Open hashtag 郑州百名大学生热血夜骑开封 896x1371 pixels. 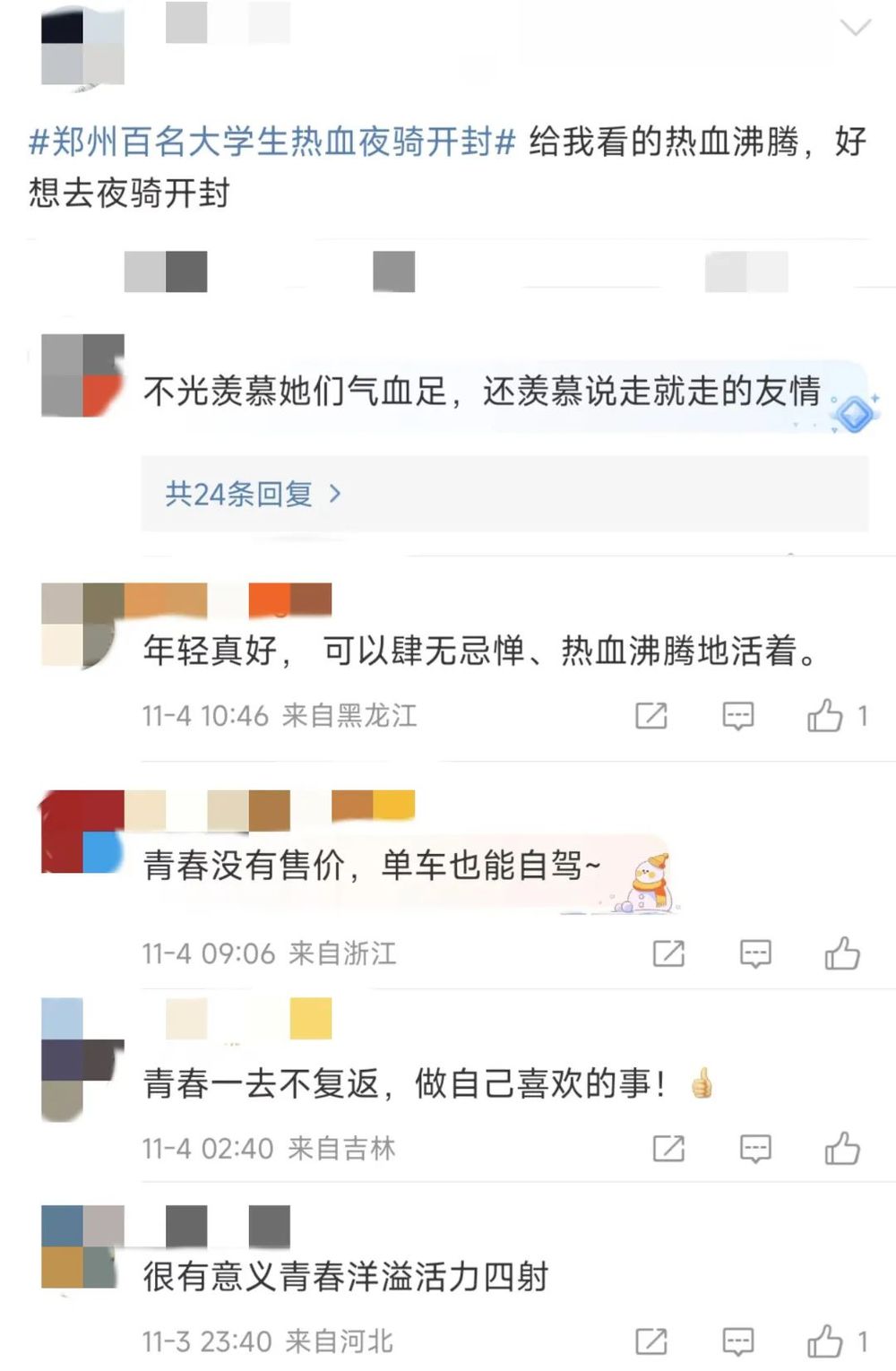tap(272, 142)
